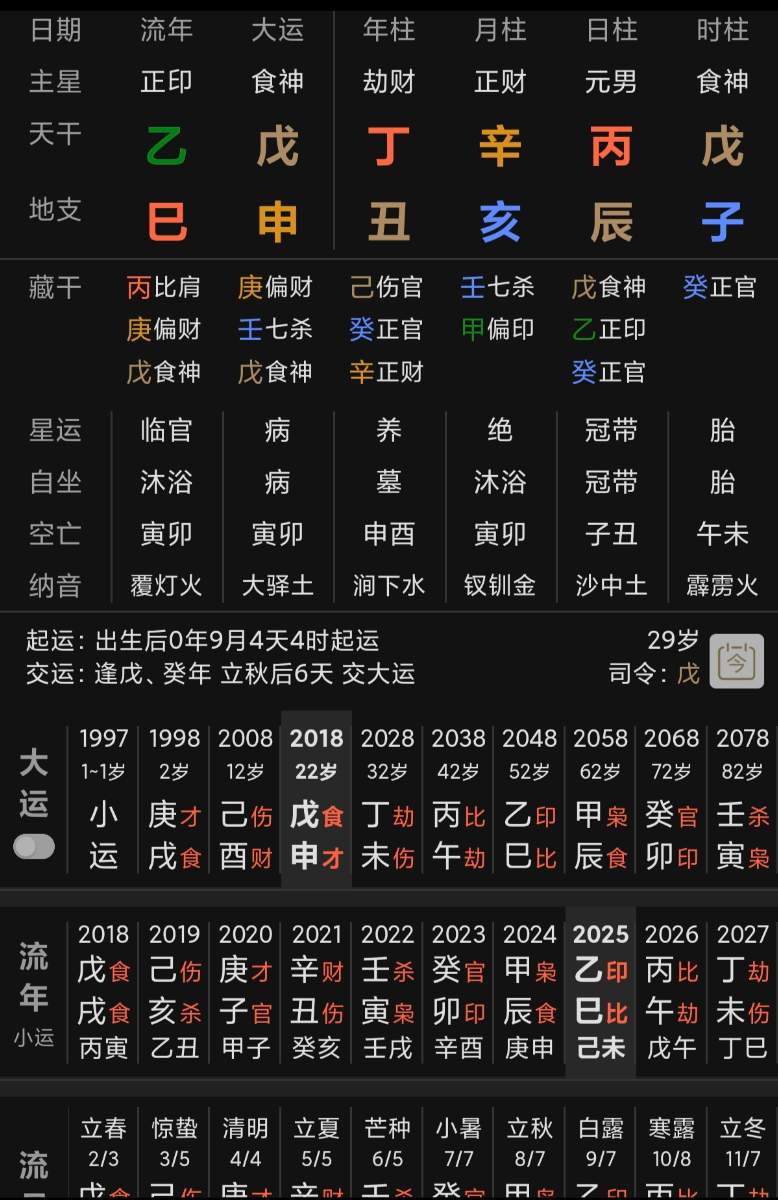Select the 2027 丁未 流年 column
Screen dimensions: 778x1200
point(743,992)
